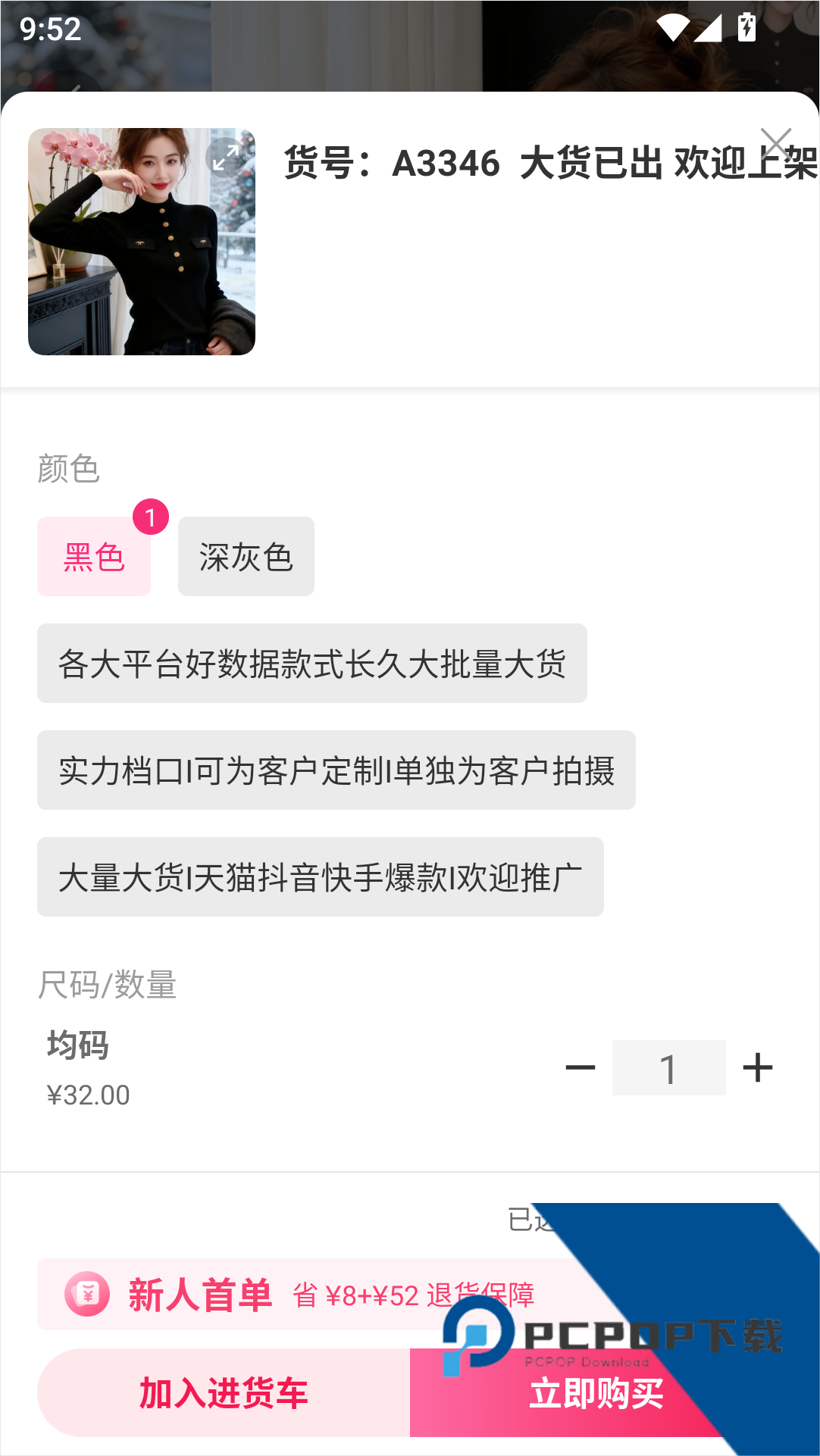The width and height of the screenshot is (820, 1456).
Task: Close the product options sheet
Action: (x=776, y=142)
